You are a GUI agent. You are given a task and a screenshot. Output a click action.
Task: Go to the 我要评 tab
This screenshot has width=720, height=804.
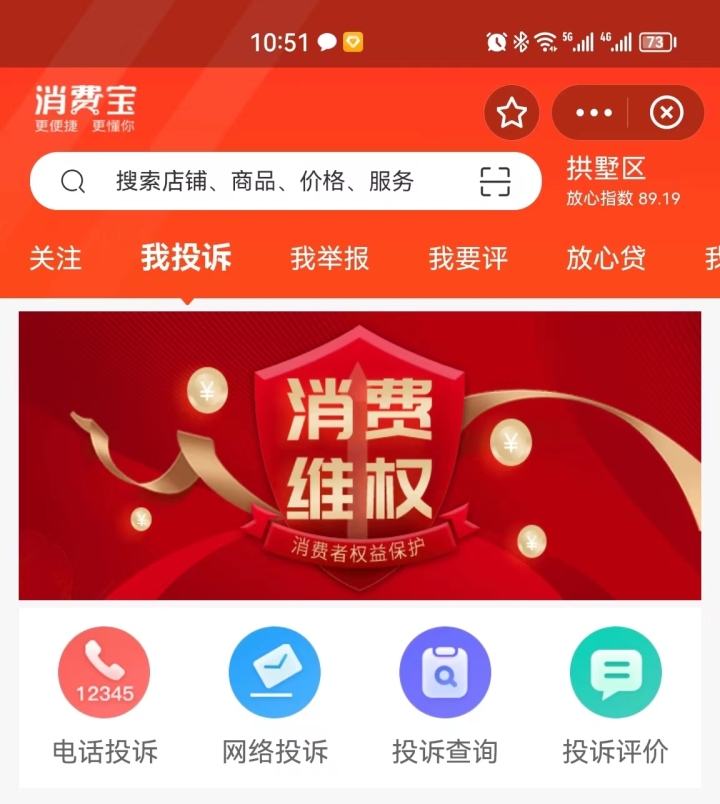(x=468, y=258)
